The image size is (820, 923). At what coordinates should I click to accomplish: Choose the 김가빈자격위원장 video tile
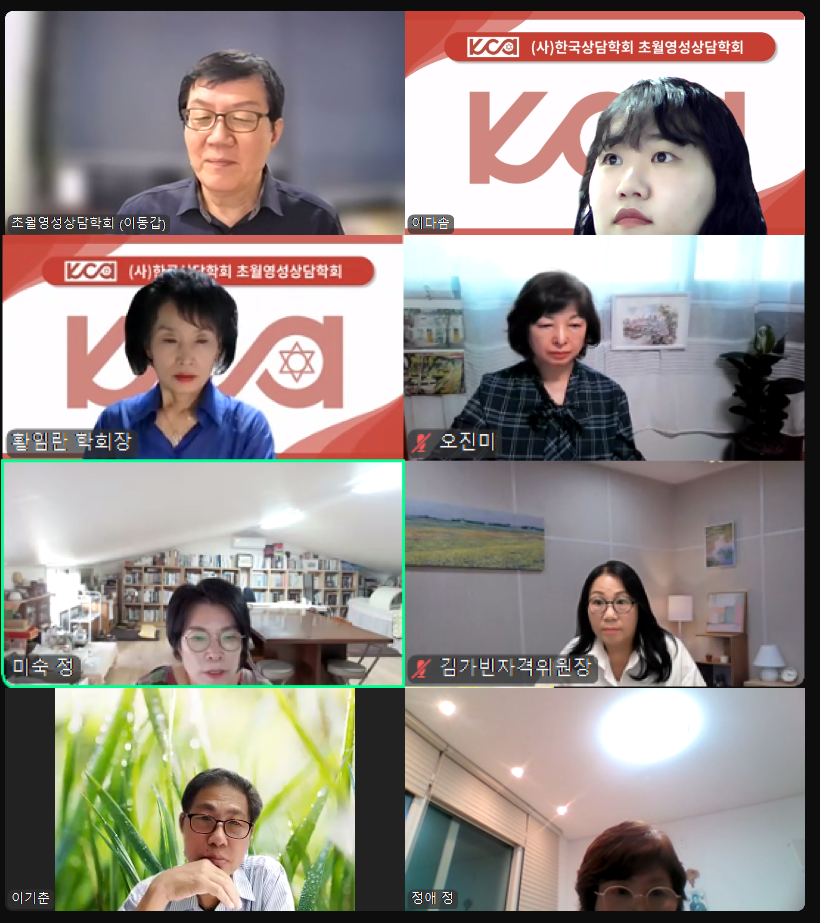click(604, 573)
